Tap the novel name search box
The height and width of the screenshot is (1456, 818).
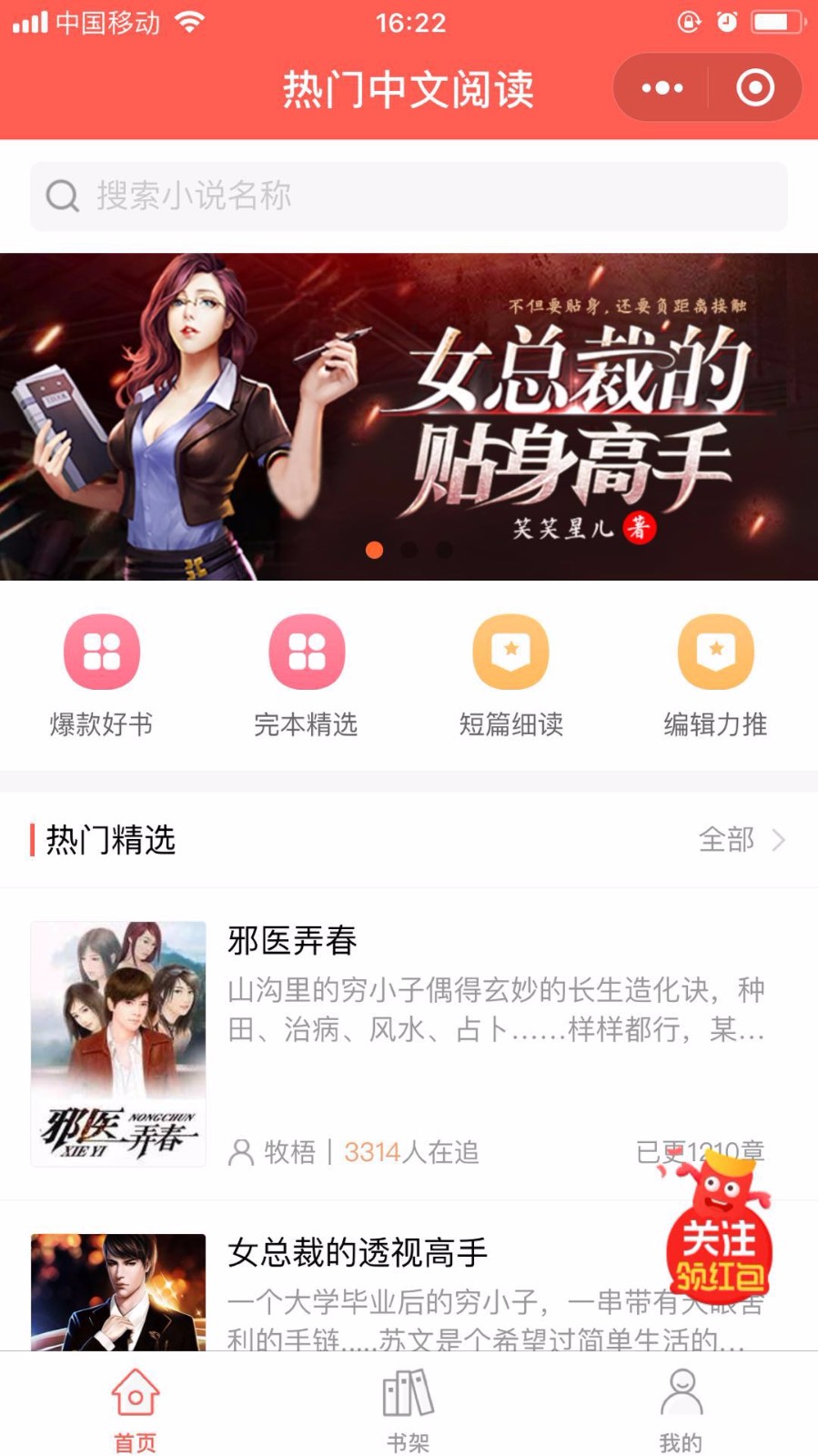click(x=409, y=196)
